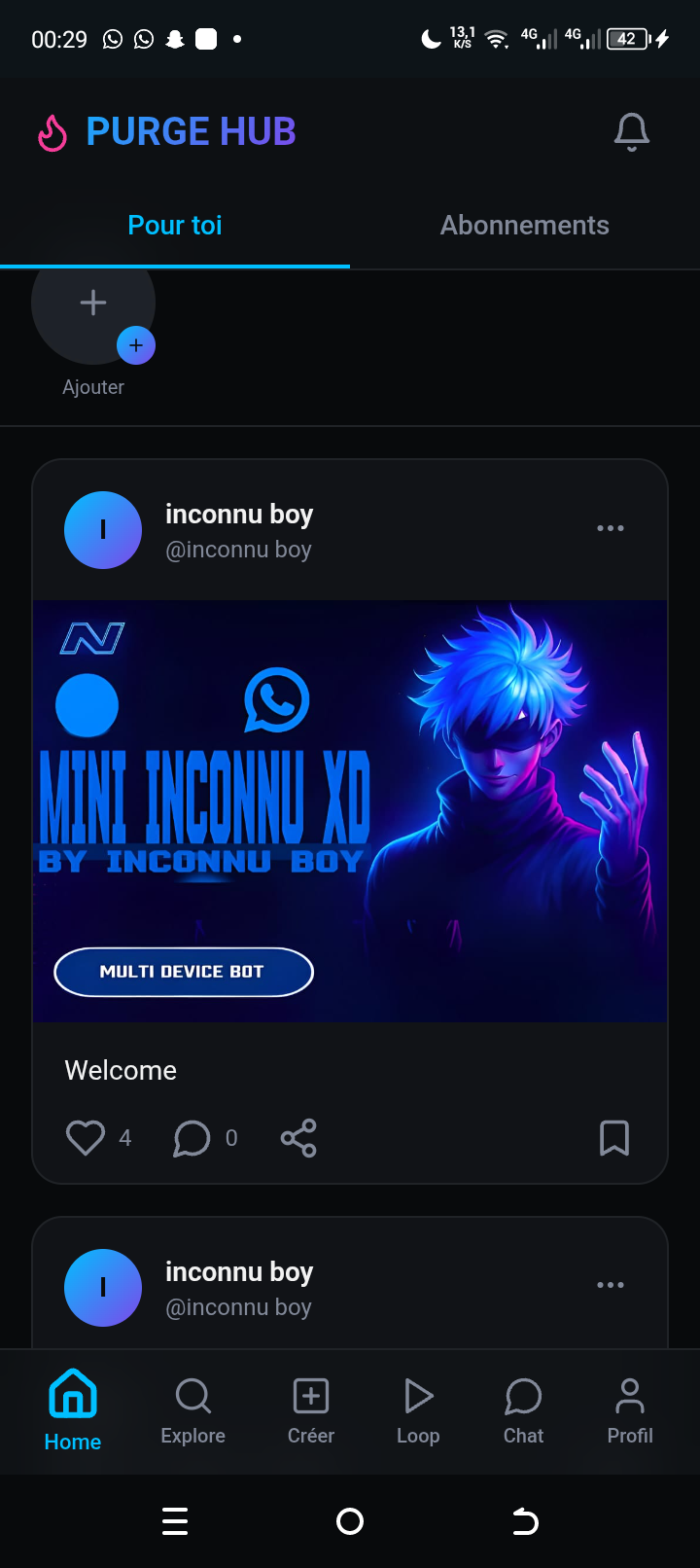Viewport: 700px width, 1568px height.
Task: Go to the Explore tab
Action: click(x=192, y=1410)
